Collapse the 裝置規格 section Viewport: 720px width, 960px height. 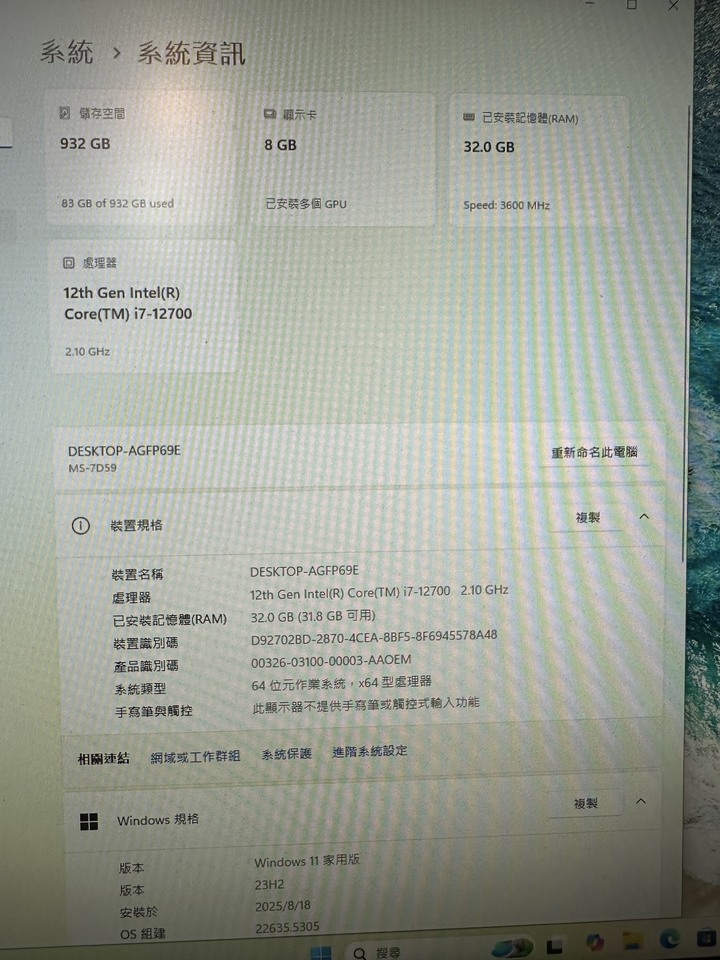[644, 517]
